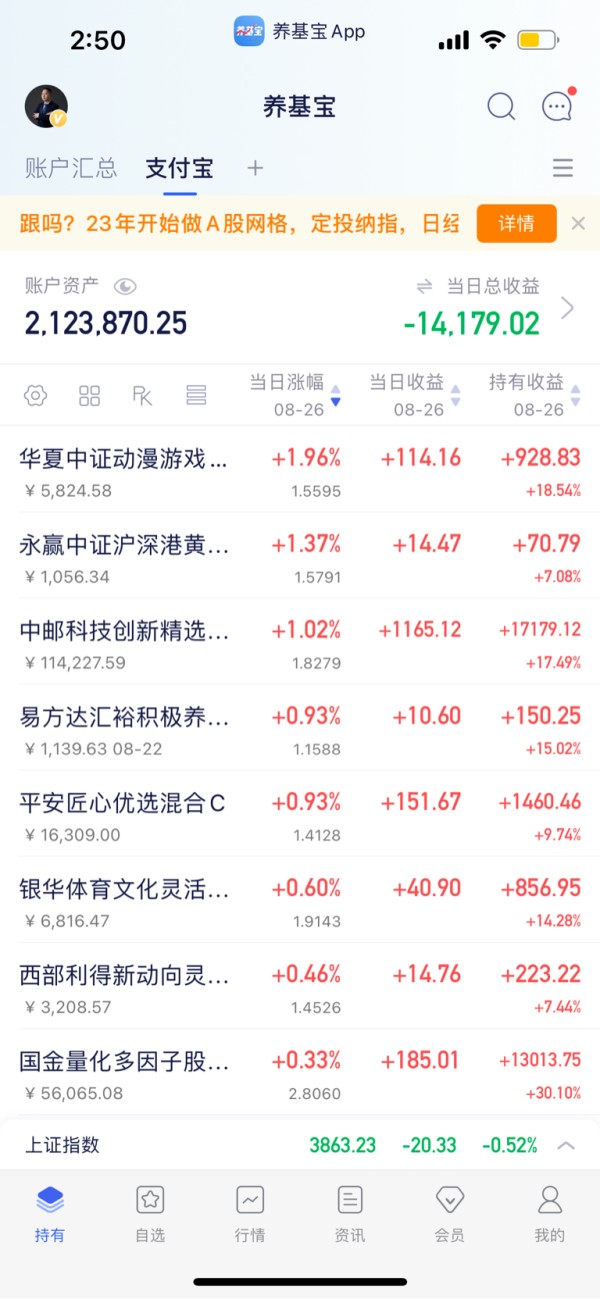Viewport: 600px width, 1299px height.
Task: Go to the 行情 tab
Action: [250, 1214]
